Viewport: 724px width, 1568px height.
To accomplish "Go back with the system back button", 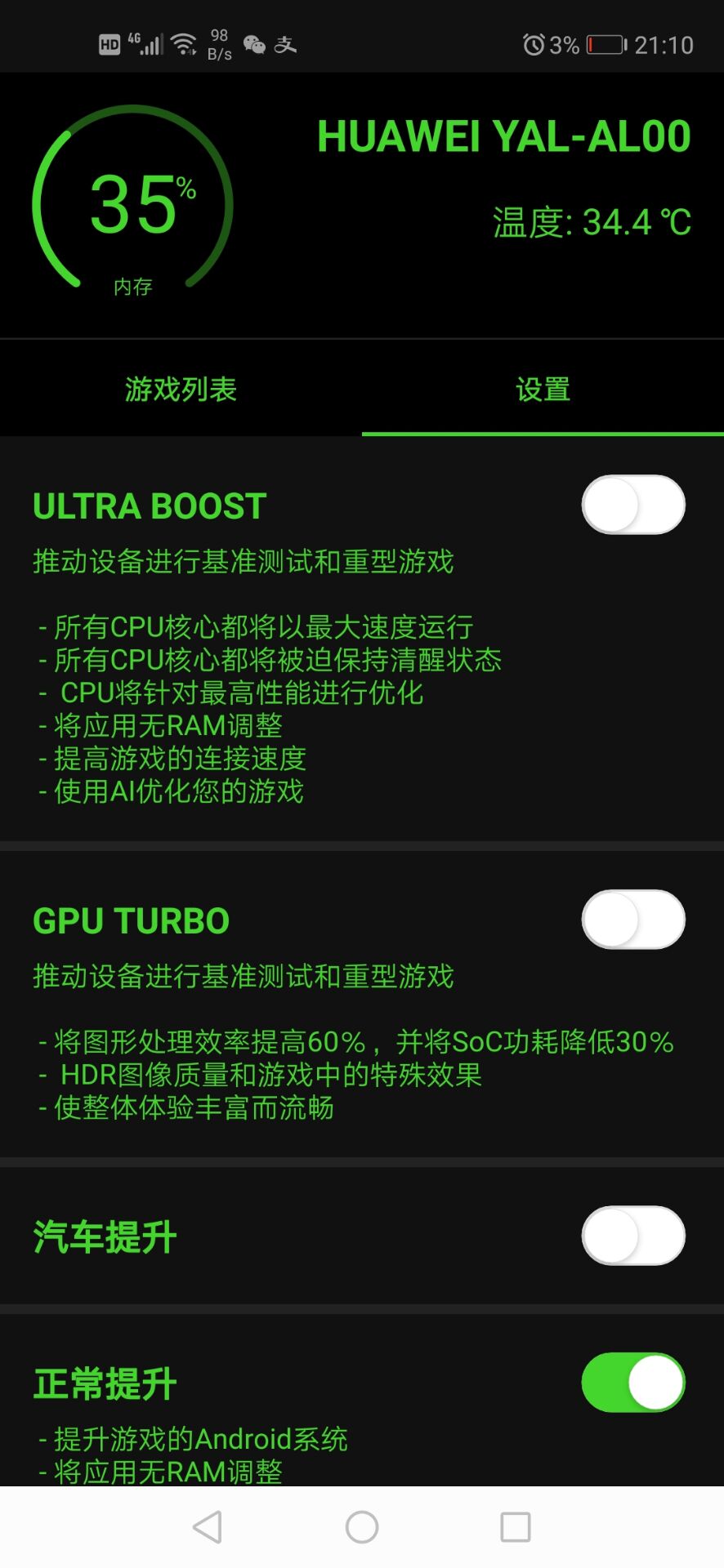I will tap(208, 1526).
